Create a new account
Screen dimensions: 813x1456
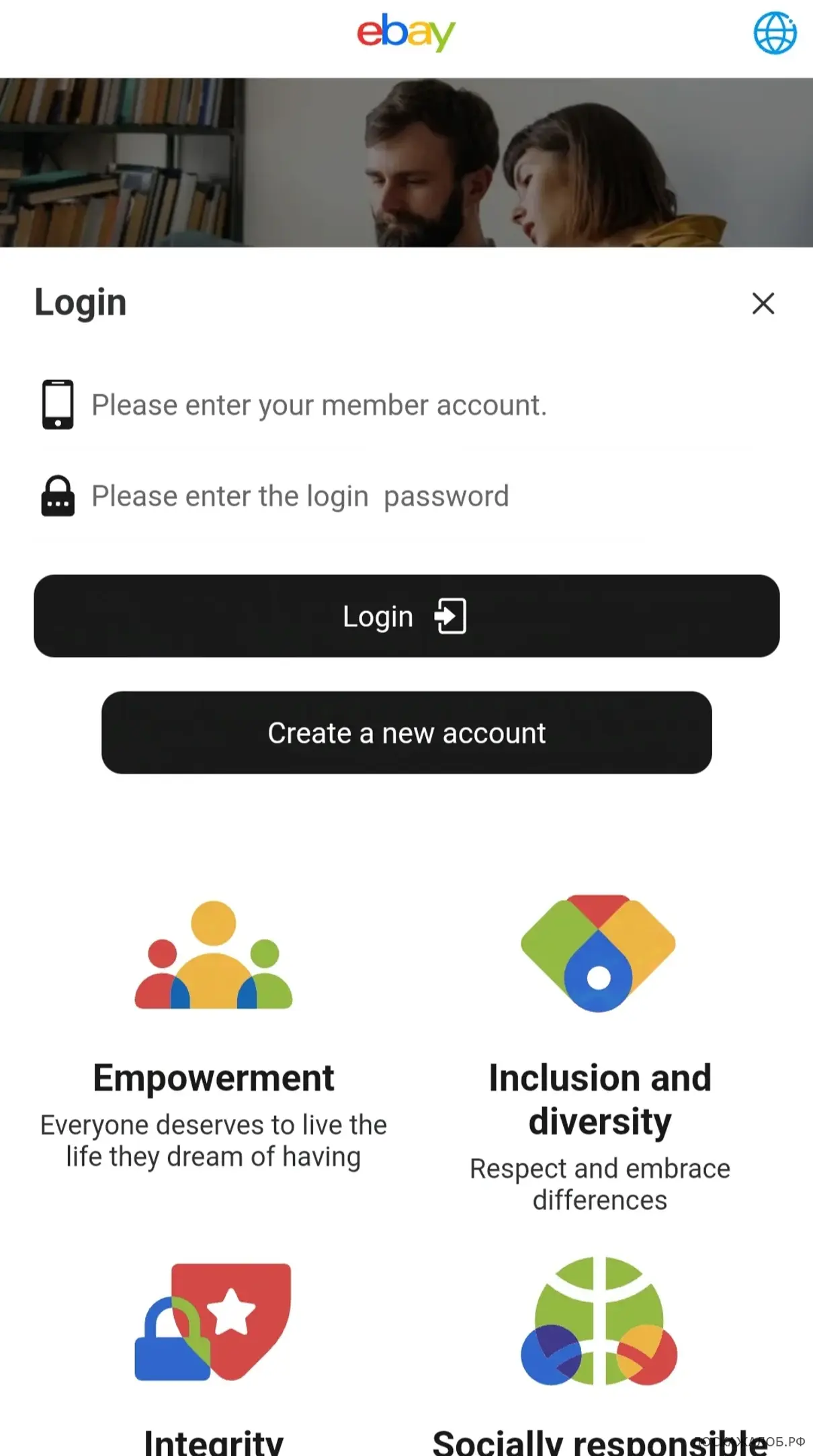point(406,733)
